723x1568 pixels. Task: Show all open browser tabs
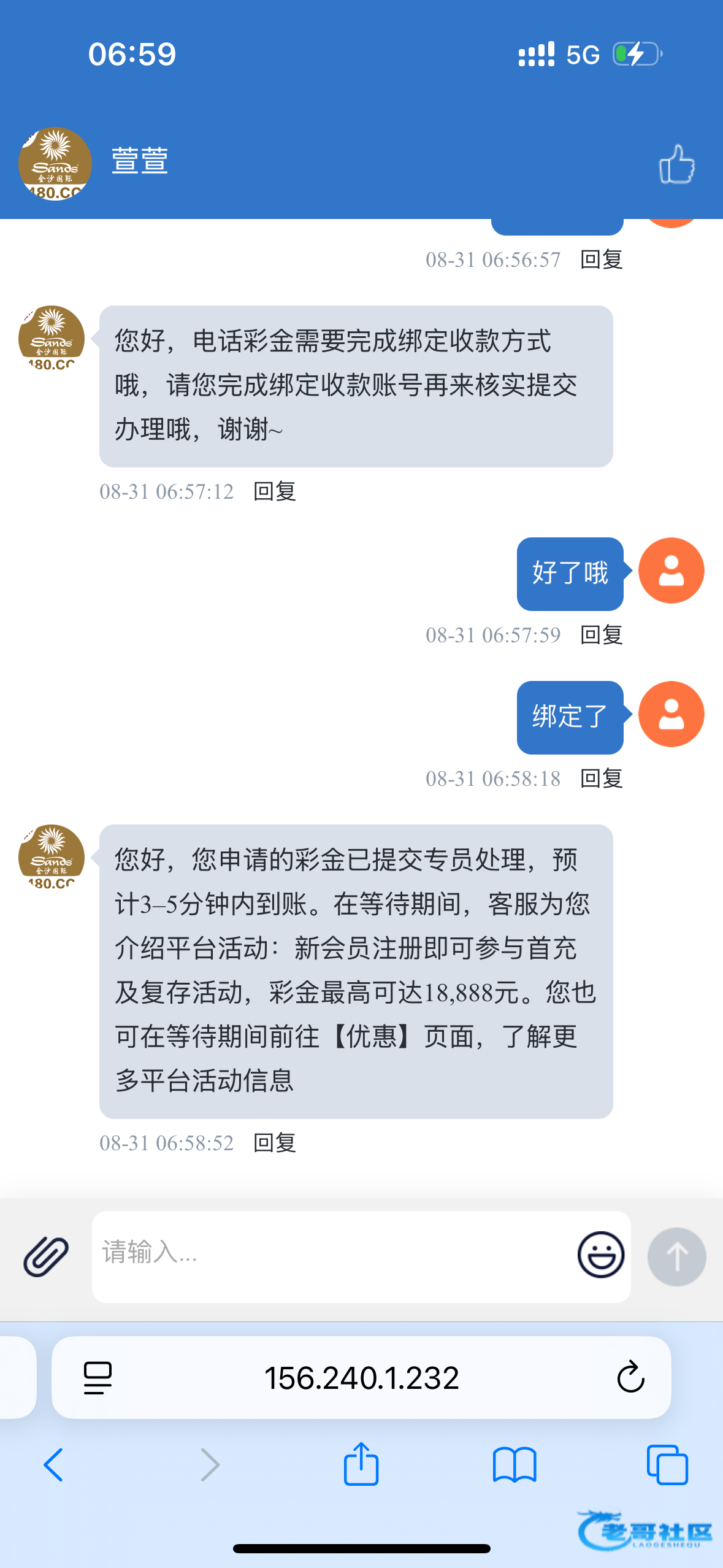[667, 1465]
